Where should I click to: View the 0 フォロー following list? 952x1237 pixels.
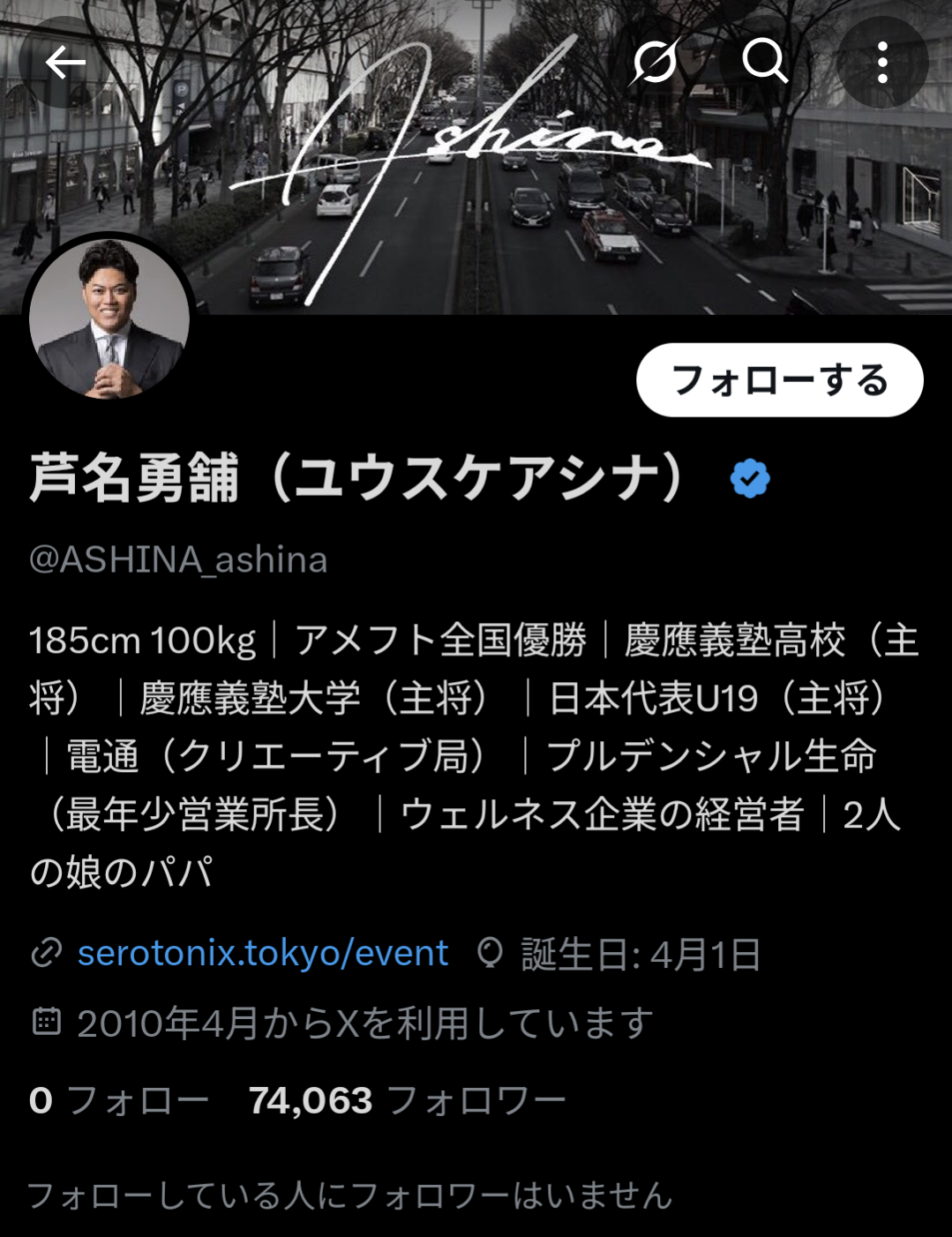(x=119, y=1100)
